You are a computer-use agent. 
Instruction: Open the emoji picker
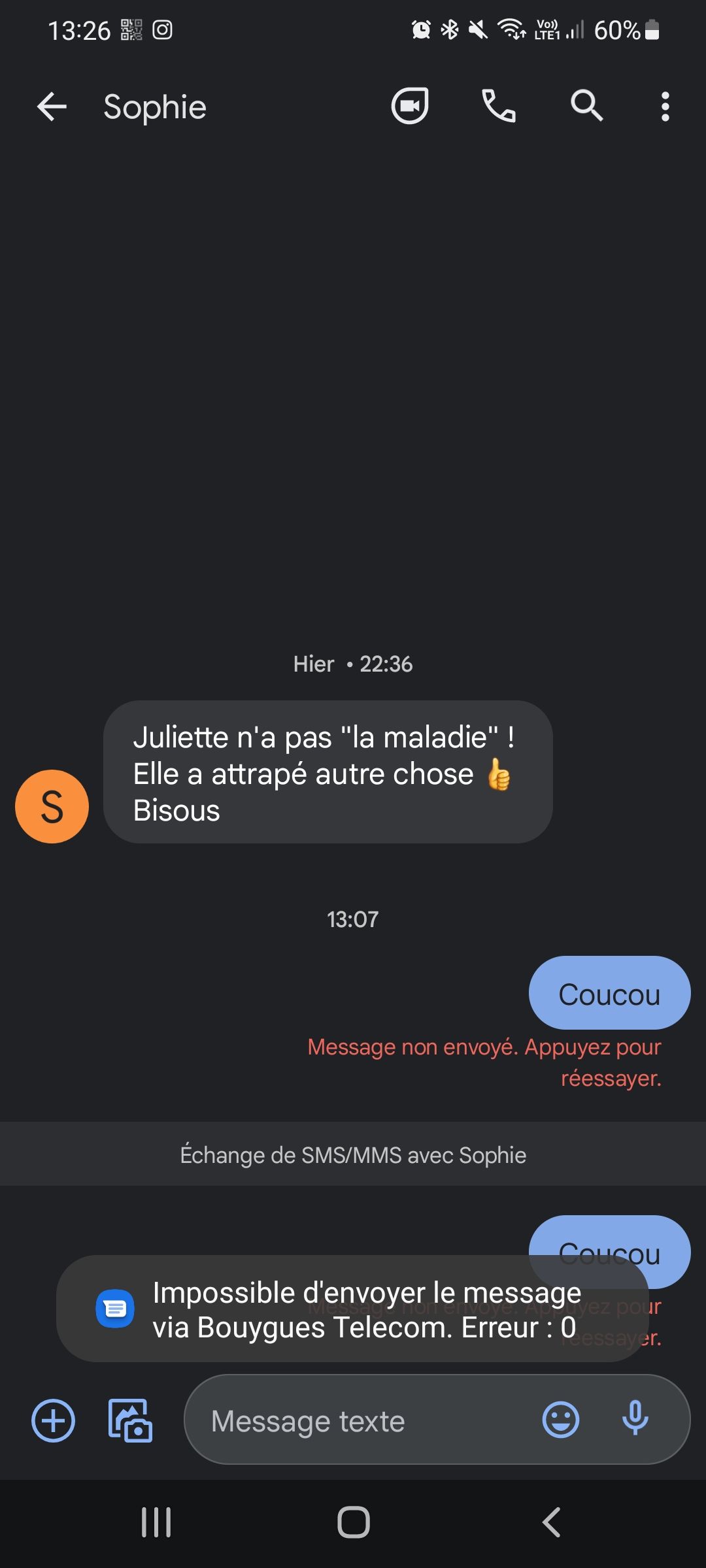[561, 1420]
